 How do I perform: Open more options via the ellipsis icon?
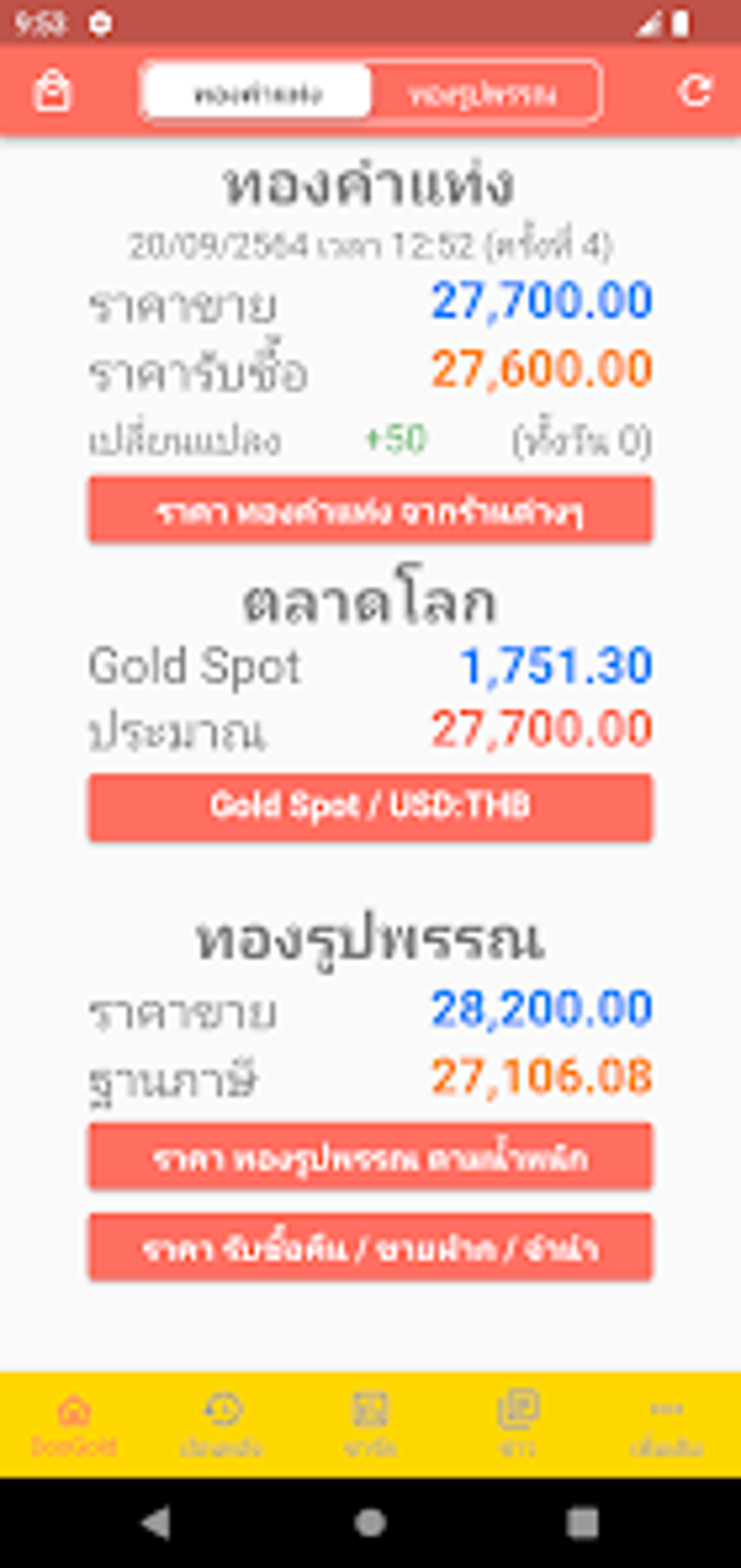(x=665, y=1404)
